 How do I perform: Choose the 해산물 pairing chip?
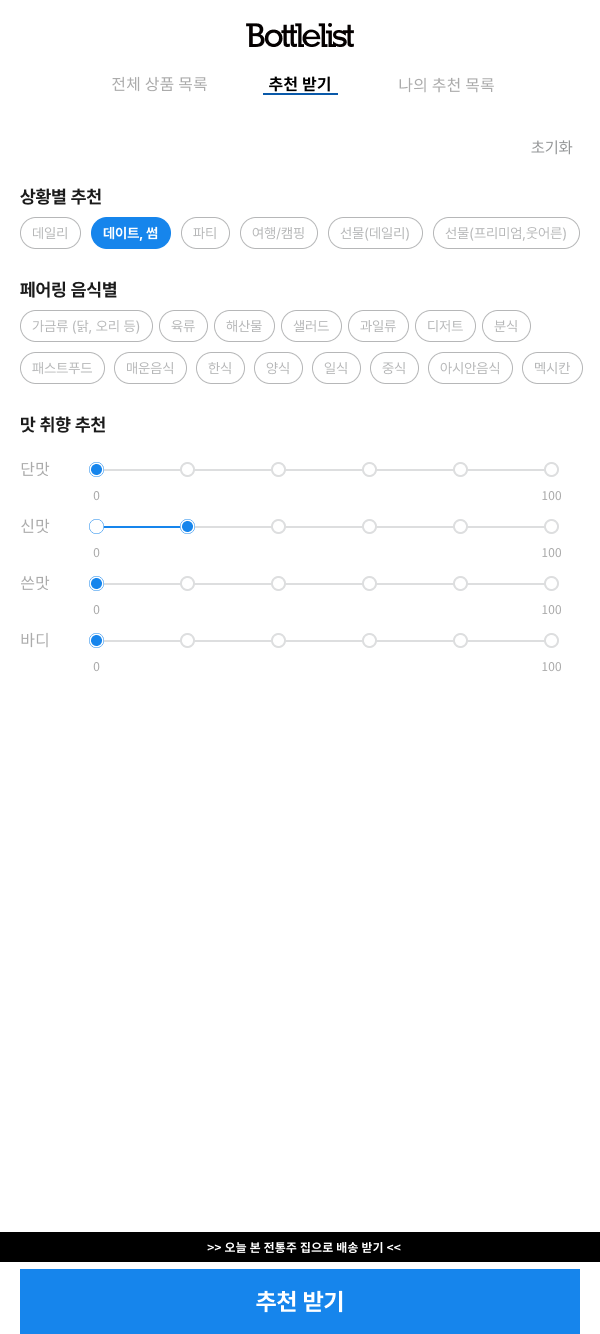(244, 326)
